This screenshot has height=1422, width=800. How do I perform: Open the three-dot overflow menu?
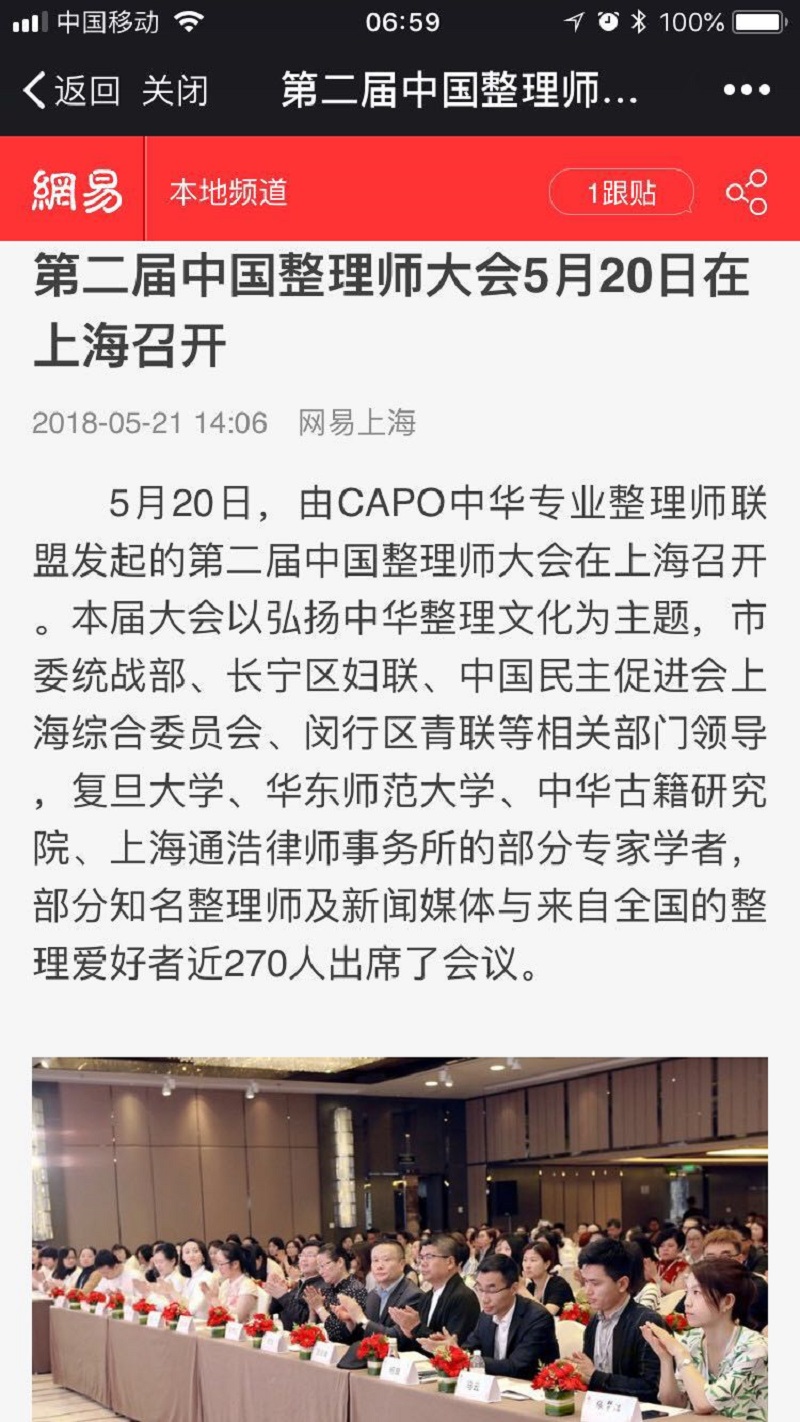[746, 91]
